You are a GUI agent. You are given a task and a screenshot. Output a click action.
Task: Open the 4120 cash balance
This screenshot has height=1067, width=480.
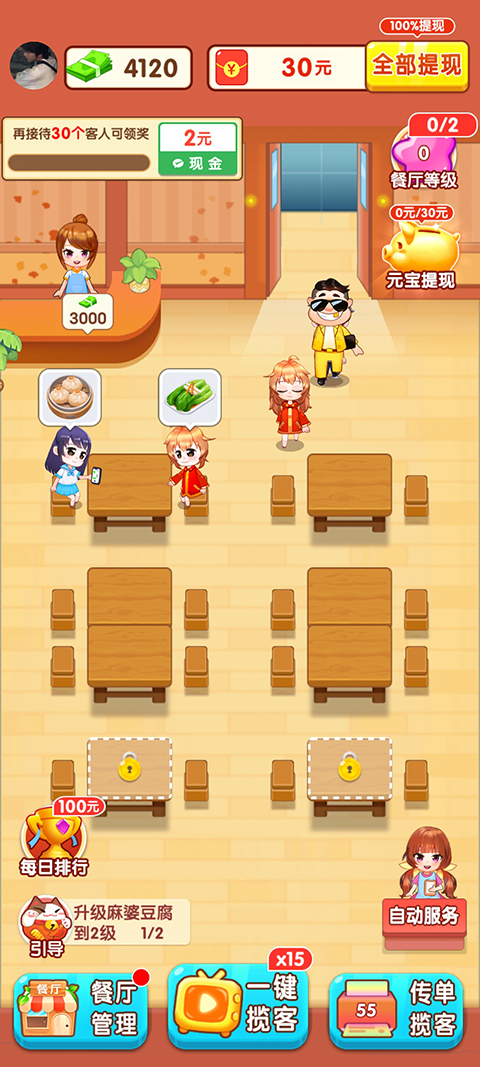click(128, 67)
